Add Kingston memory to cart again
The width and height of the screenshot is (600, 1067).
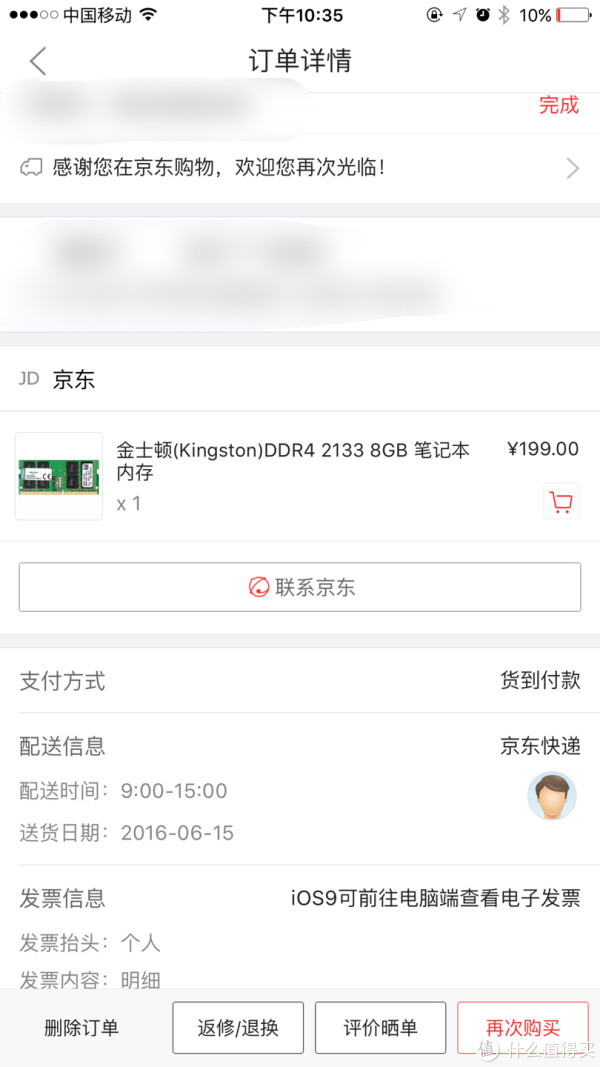tap(561, 502)
